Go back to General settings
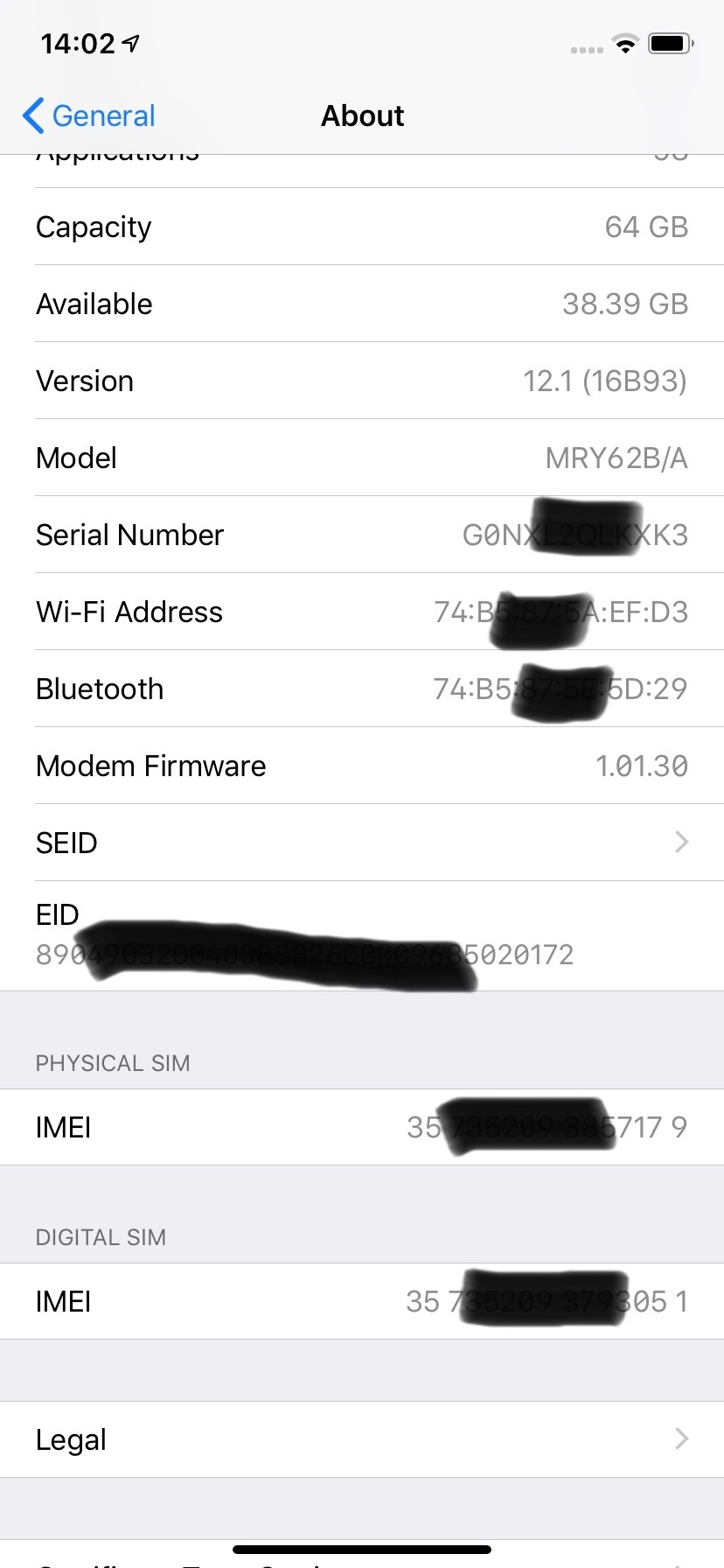The height and width of the screenshot is (1568, 724). [x=88, y=115]
